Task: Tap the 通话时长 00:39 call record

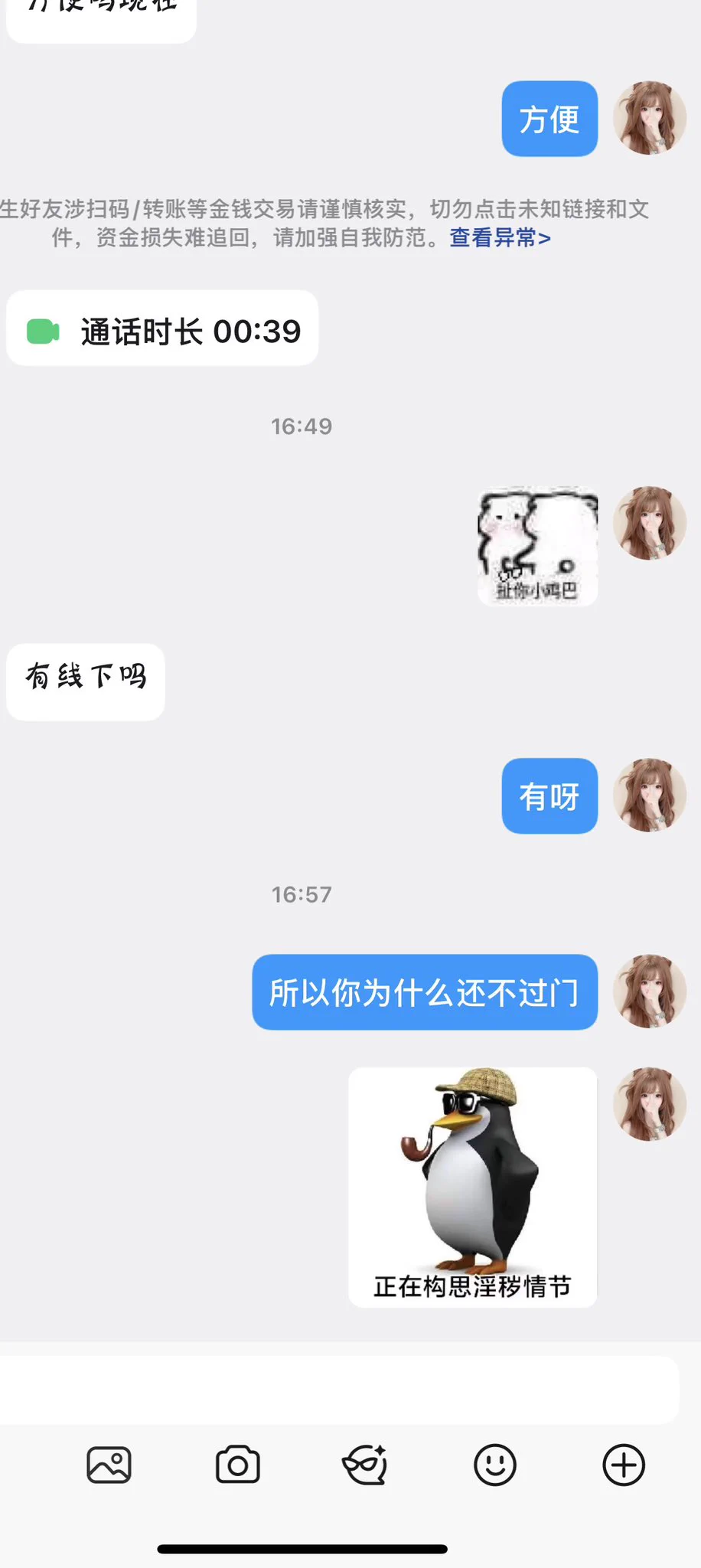Action: [x=161, y=329]
